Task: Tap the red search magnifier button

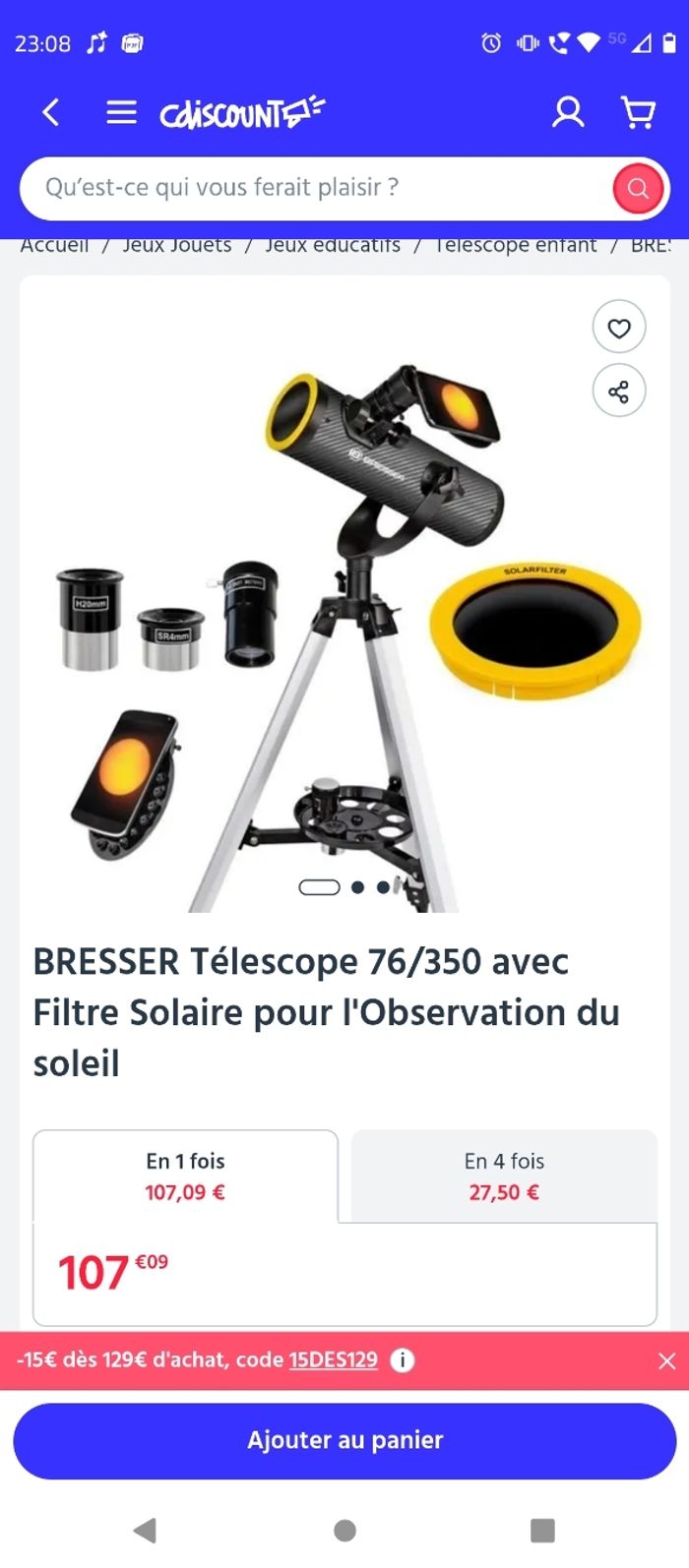Action: pyautogui.click(x=638, y=188)
